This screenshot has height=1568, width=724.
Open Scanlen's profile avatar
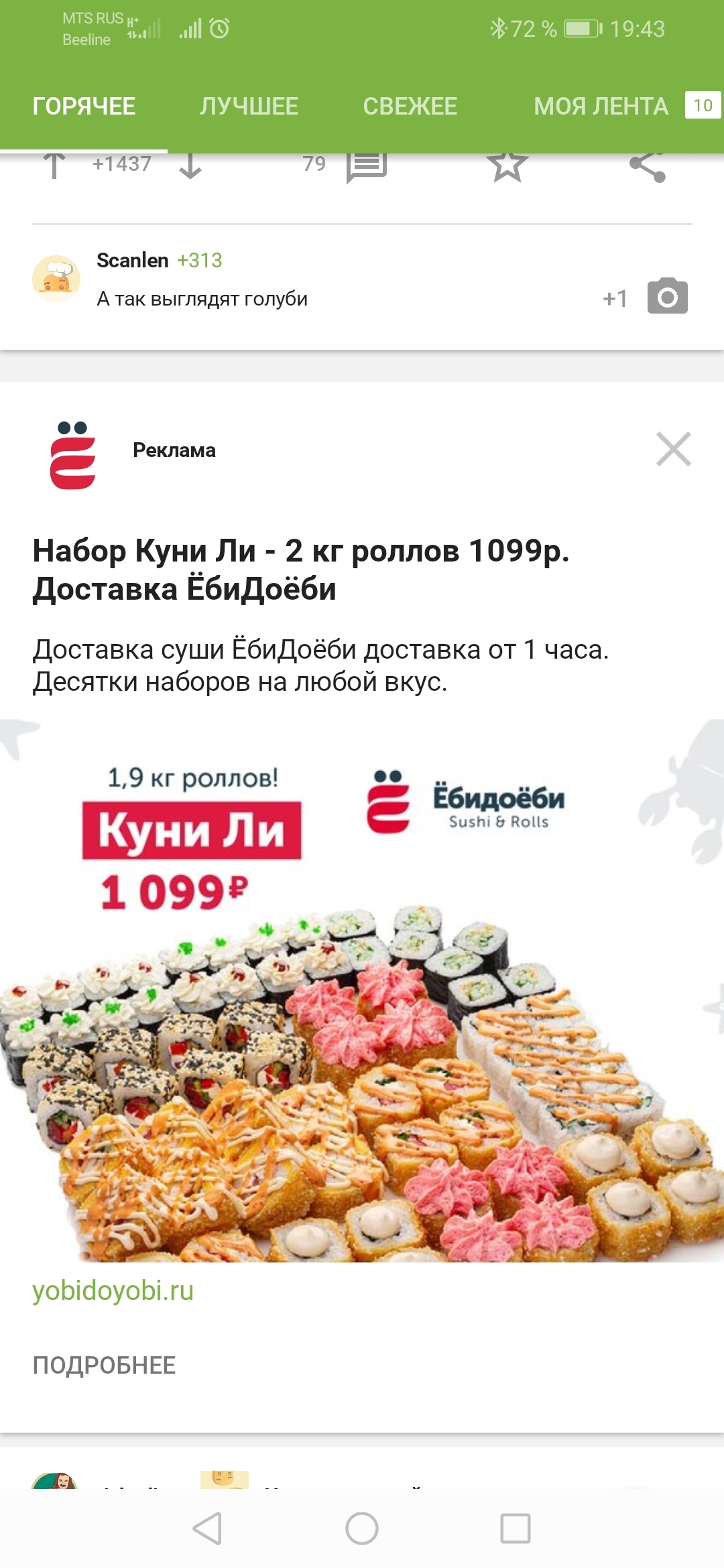56,279
